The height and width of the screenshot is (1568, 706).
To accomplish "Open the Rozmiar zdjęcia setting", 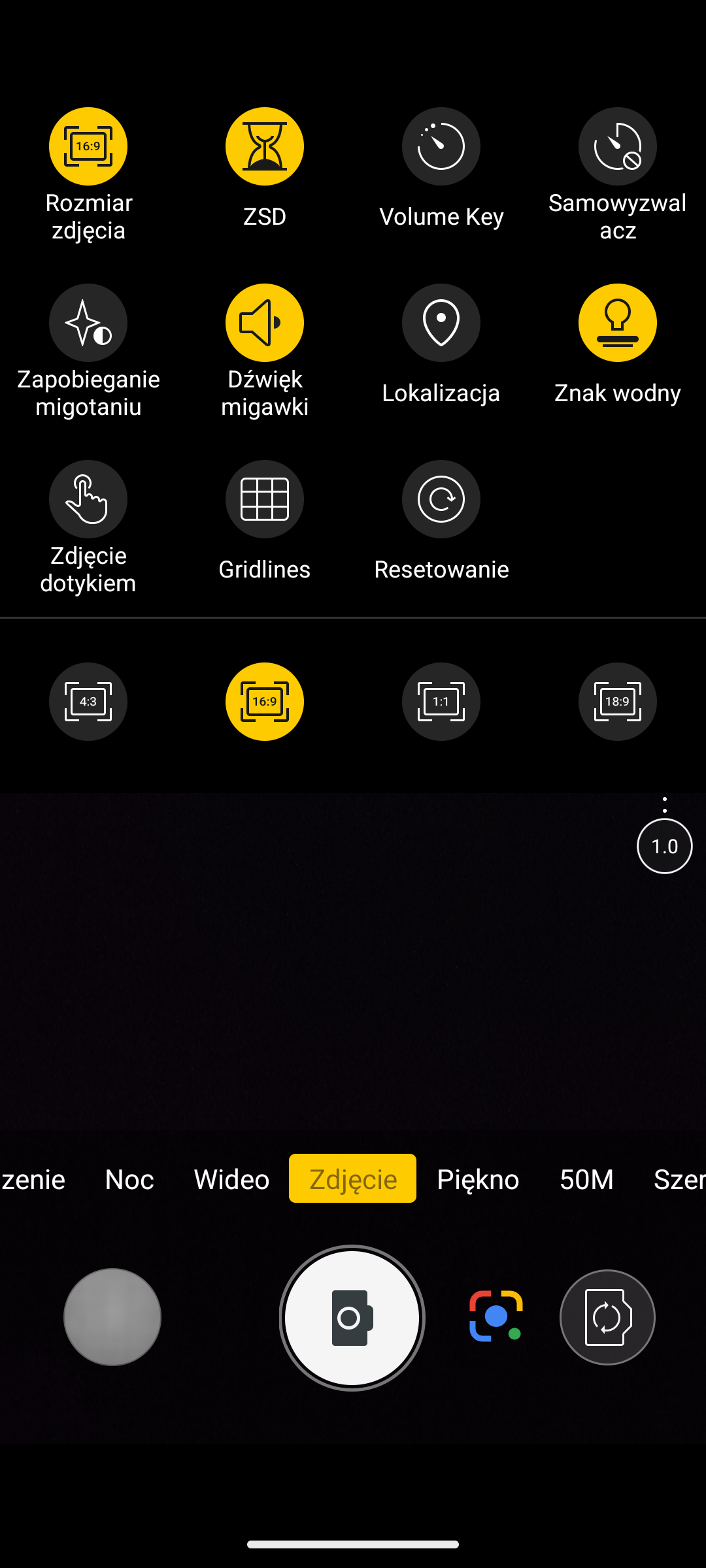I will pyautogui.click(x=88, y=146).
